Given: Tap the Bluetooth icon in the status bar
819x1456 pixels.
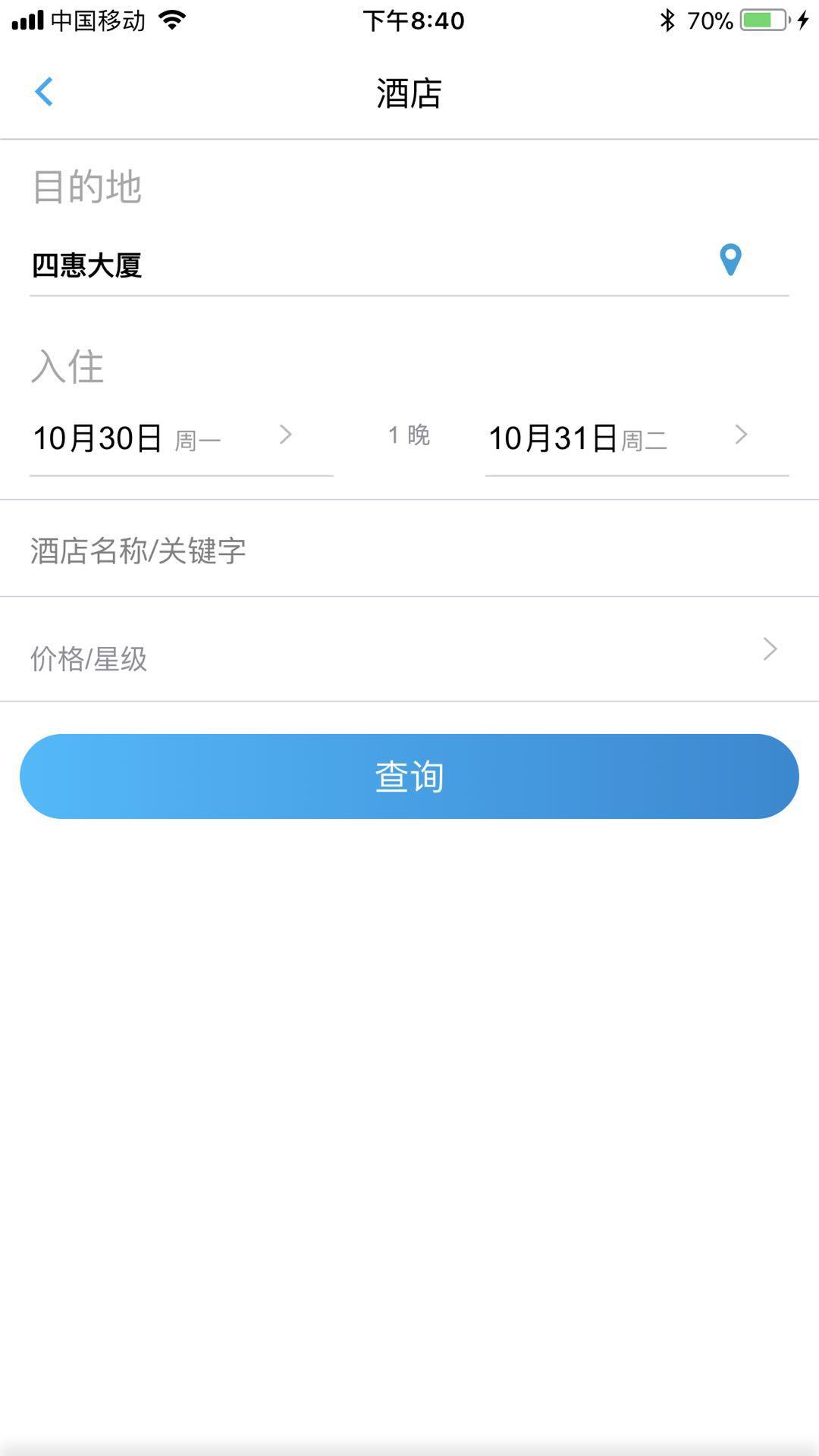Looking at the screenshot, I should pos(668,20).
